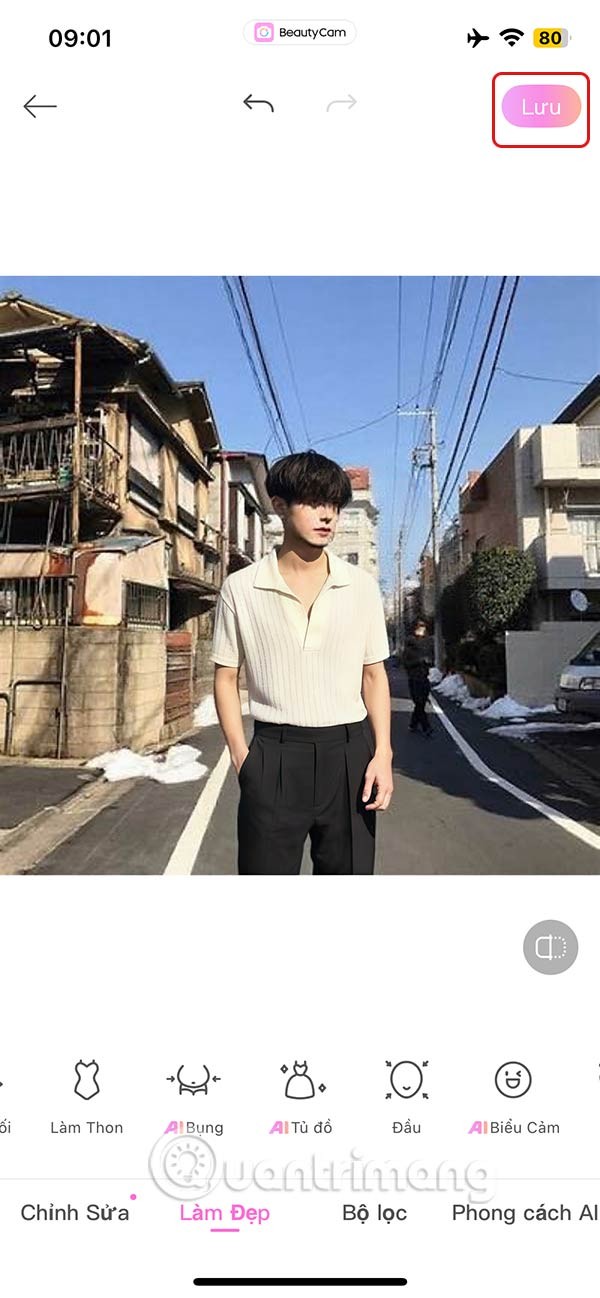Tap the back arrow

point(40,106)
